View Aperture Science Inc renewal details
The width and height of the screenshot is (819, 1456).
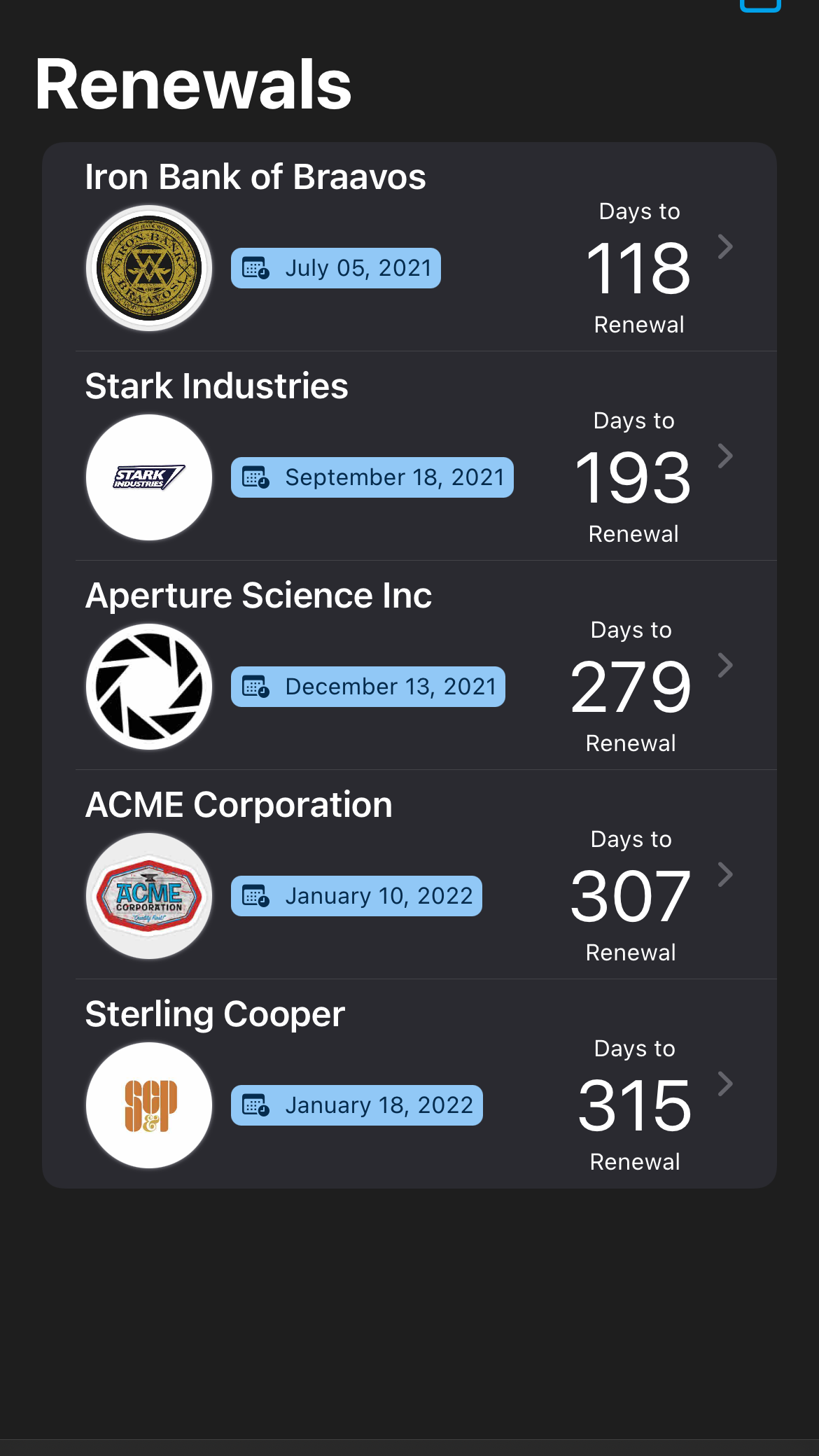click(x=409, y=666)
